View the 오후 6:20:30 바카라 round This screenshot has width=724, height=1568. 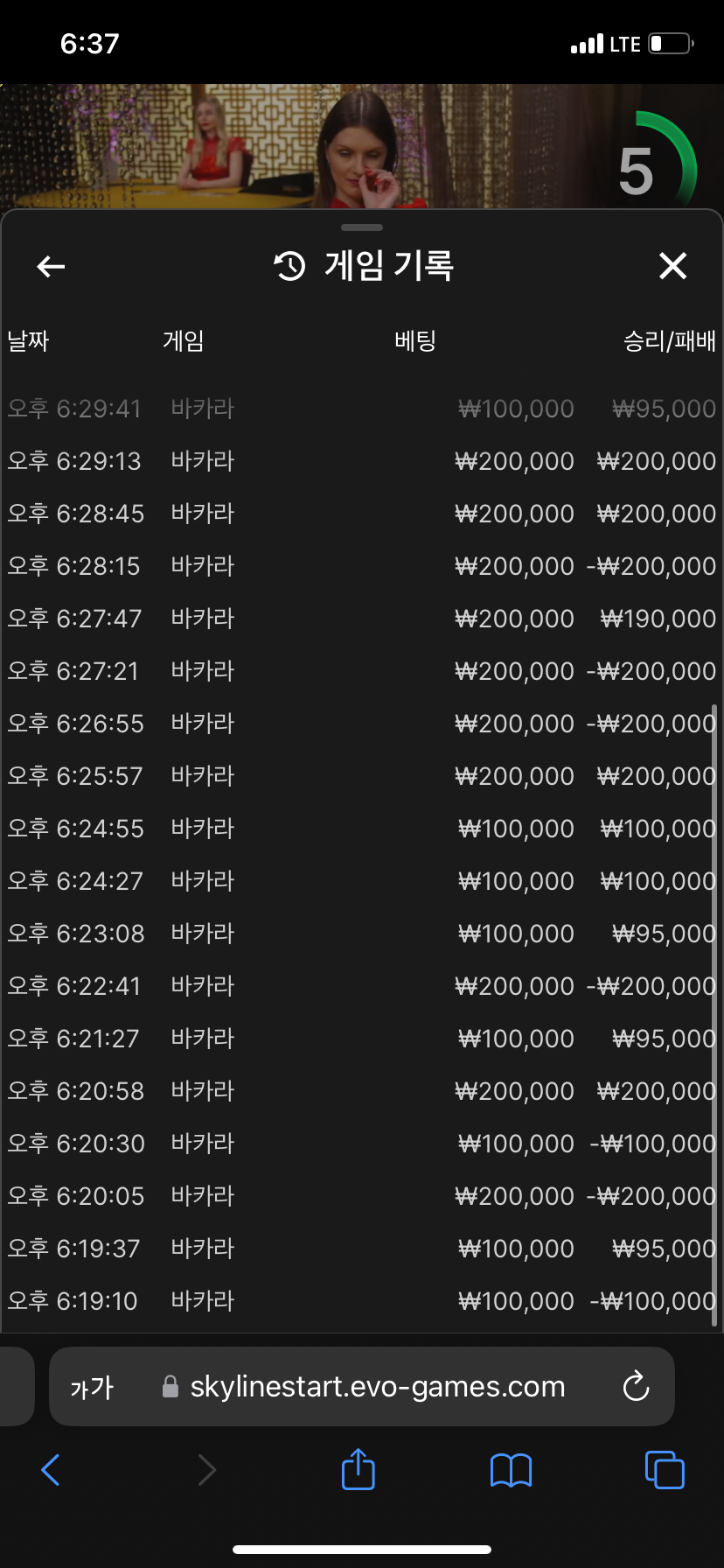361,1144
